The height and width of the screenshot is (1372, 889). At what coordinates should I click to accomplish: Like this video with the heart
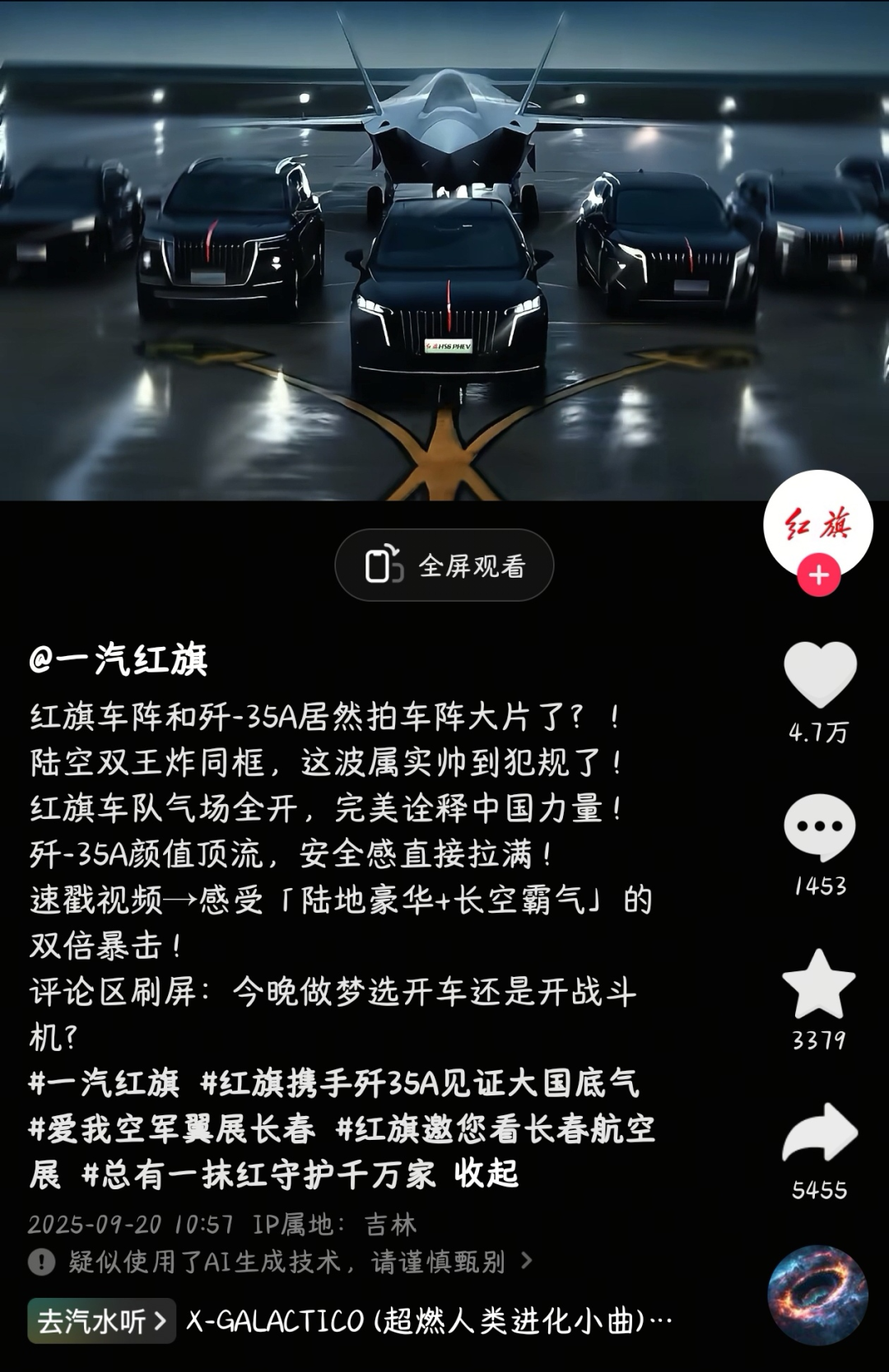point(820,675)
